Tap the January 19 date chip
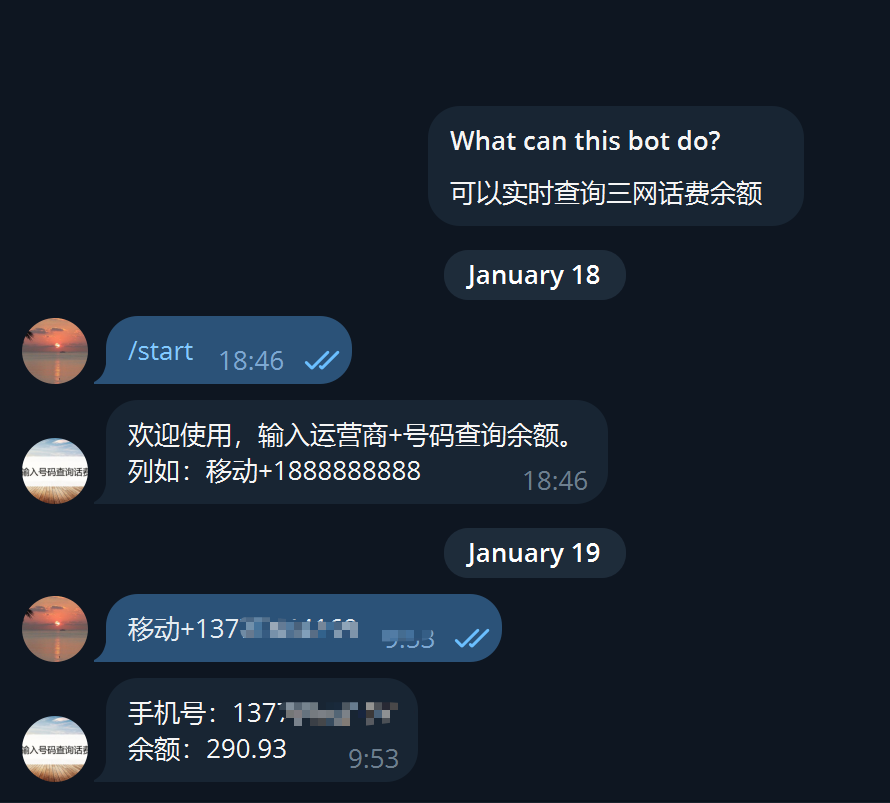This screenshot has height=803, width=890. coord(534,553)
